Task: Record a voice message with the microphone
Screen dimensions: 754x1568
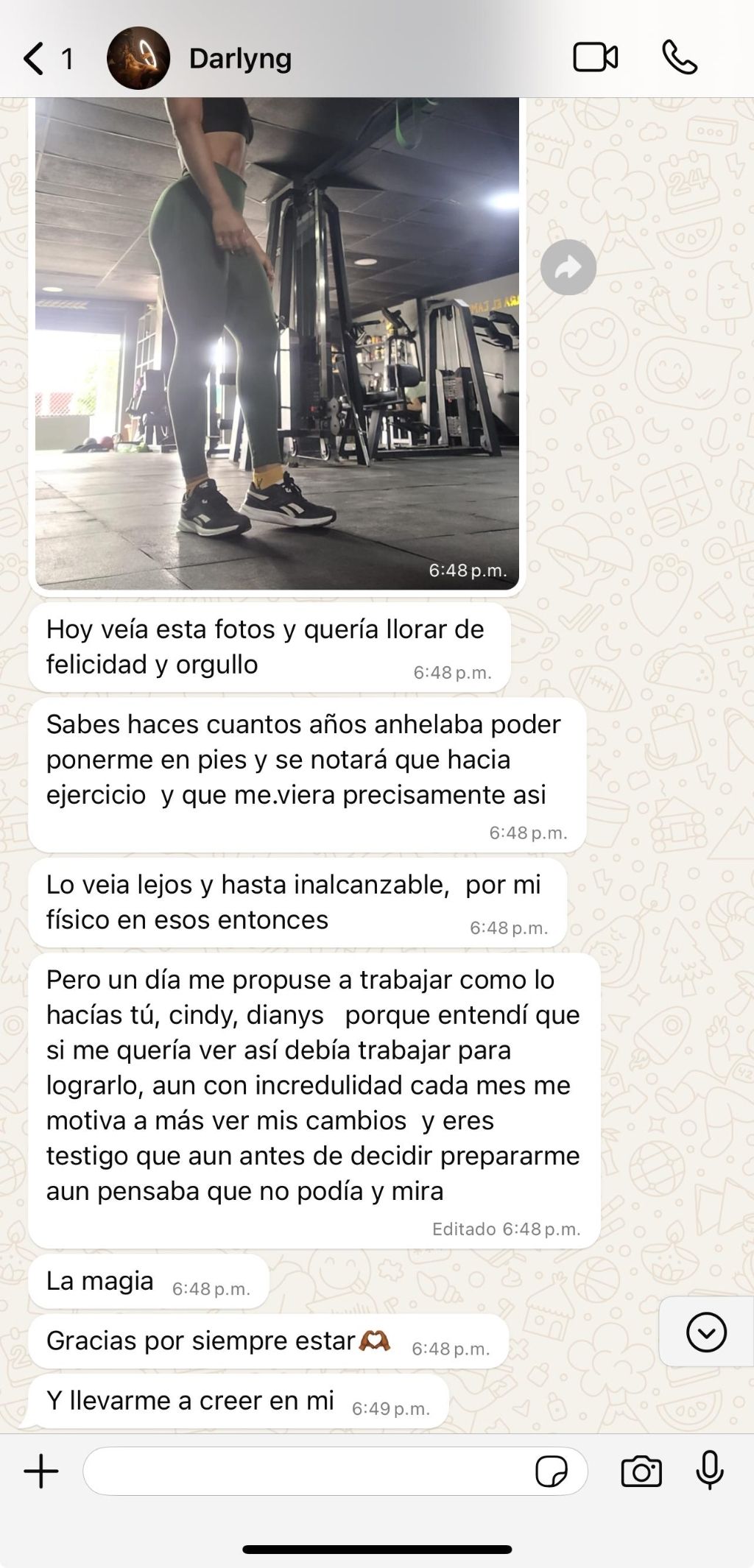Action: tap(709, 1470)
